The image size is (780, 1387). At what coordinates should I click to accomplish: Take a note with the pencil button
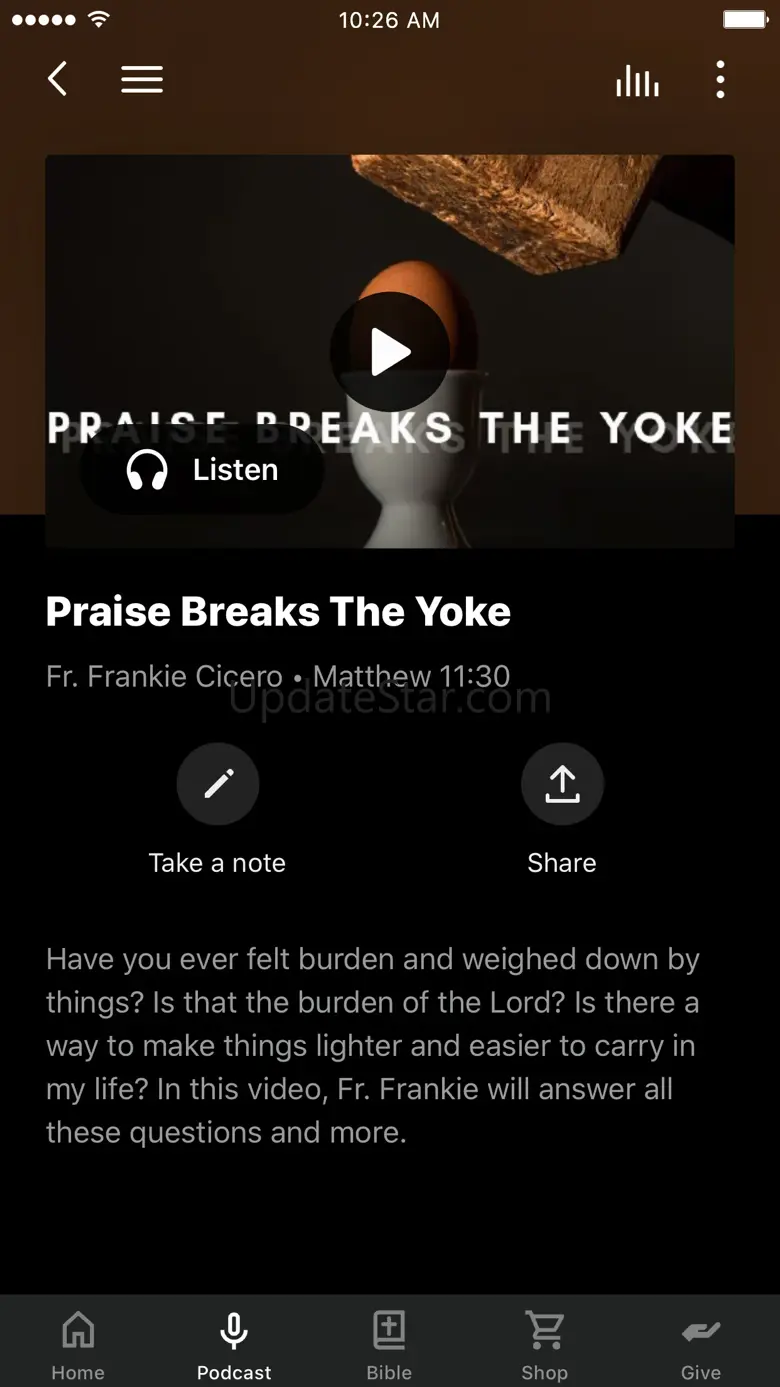coord(218,784)
